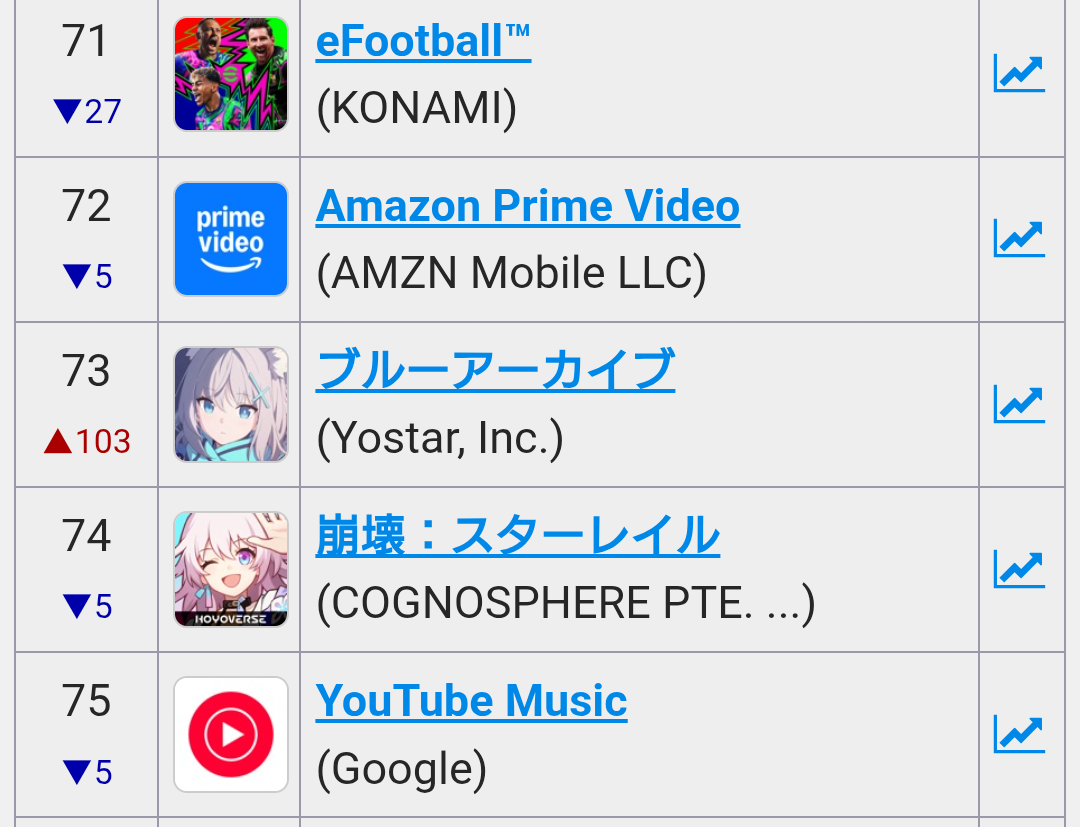The width and height of the screenshot is (1080, 827).
Task: Open the 崩壊：スターレイル link
Action: (517, 536)
